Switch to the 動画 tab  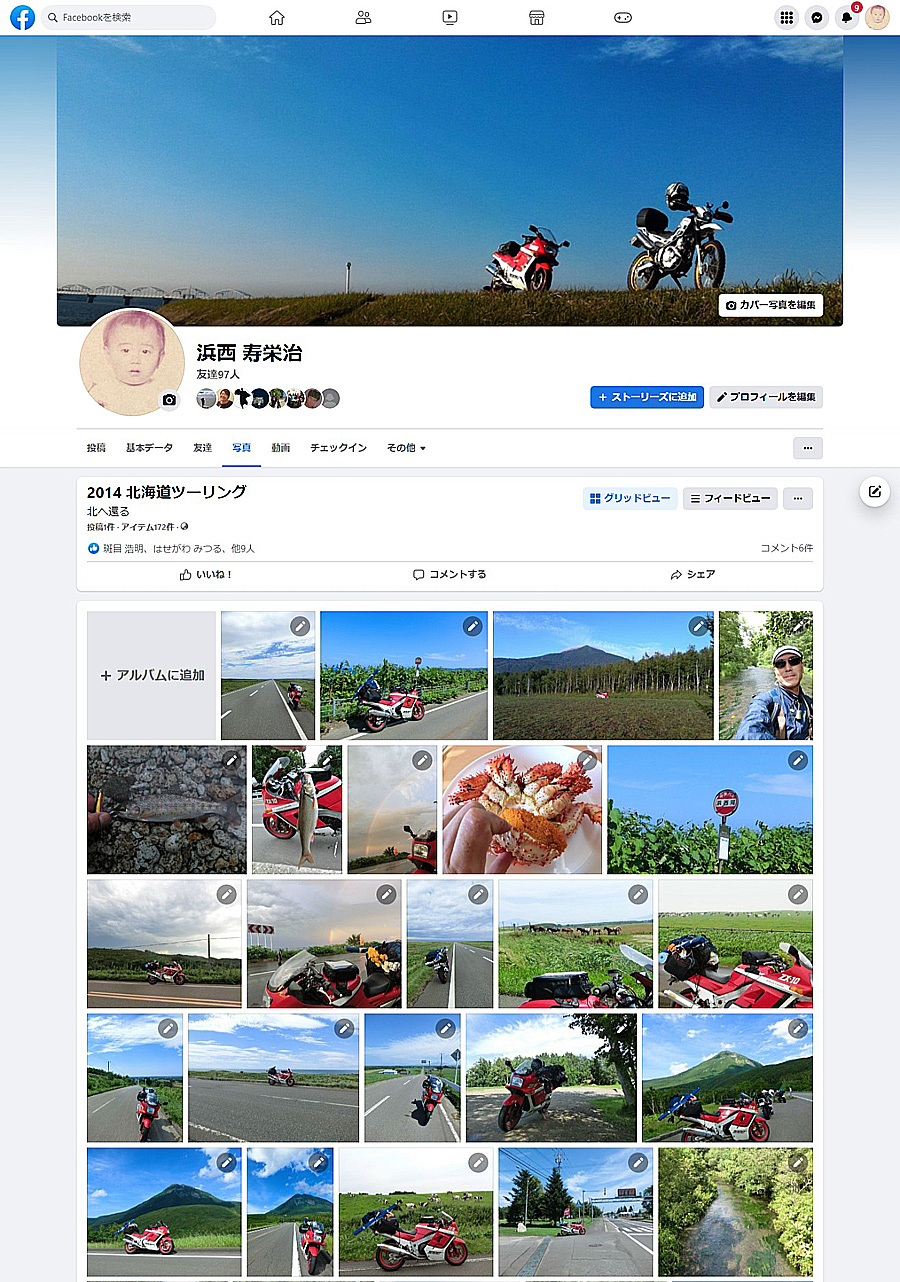point(280,448)
